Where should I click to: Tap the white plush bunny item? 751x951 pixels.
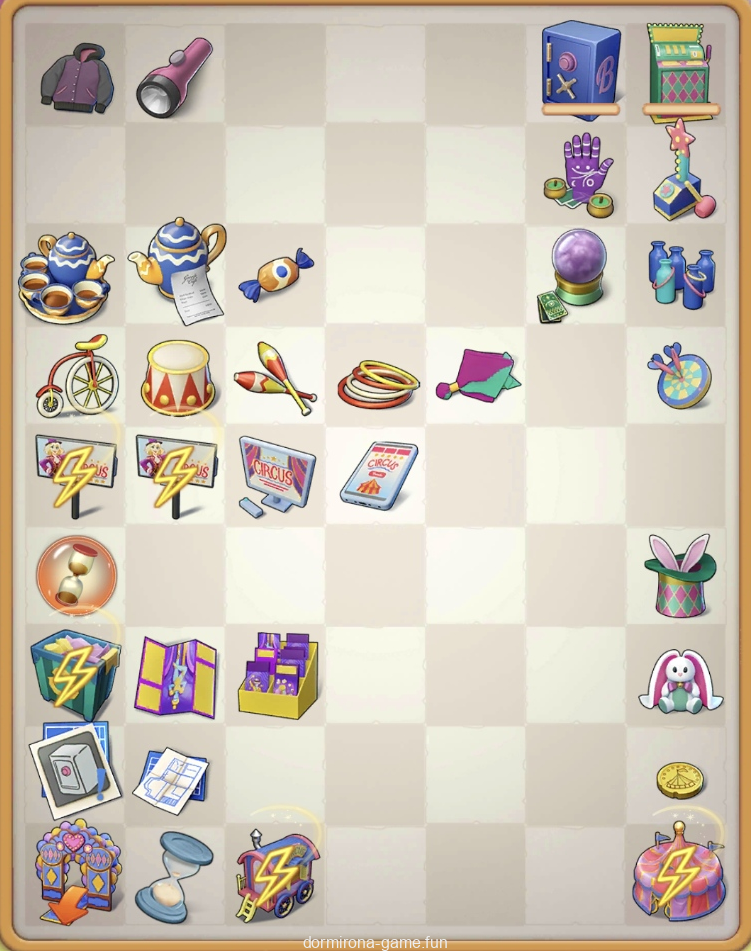pos(679,680)
